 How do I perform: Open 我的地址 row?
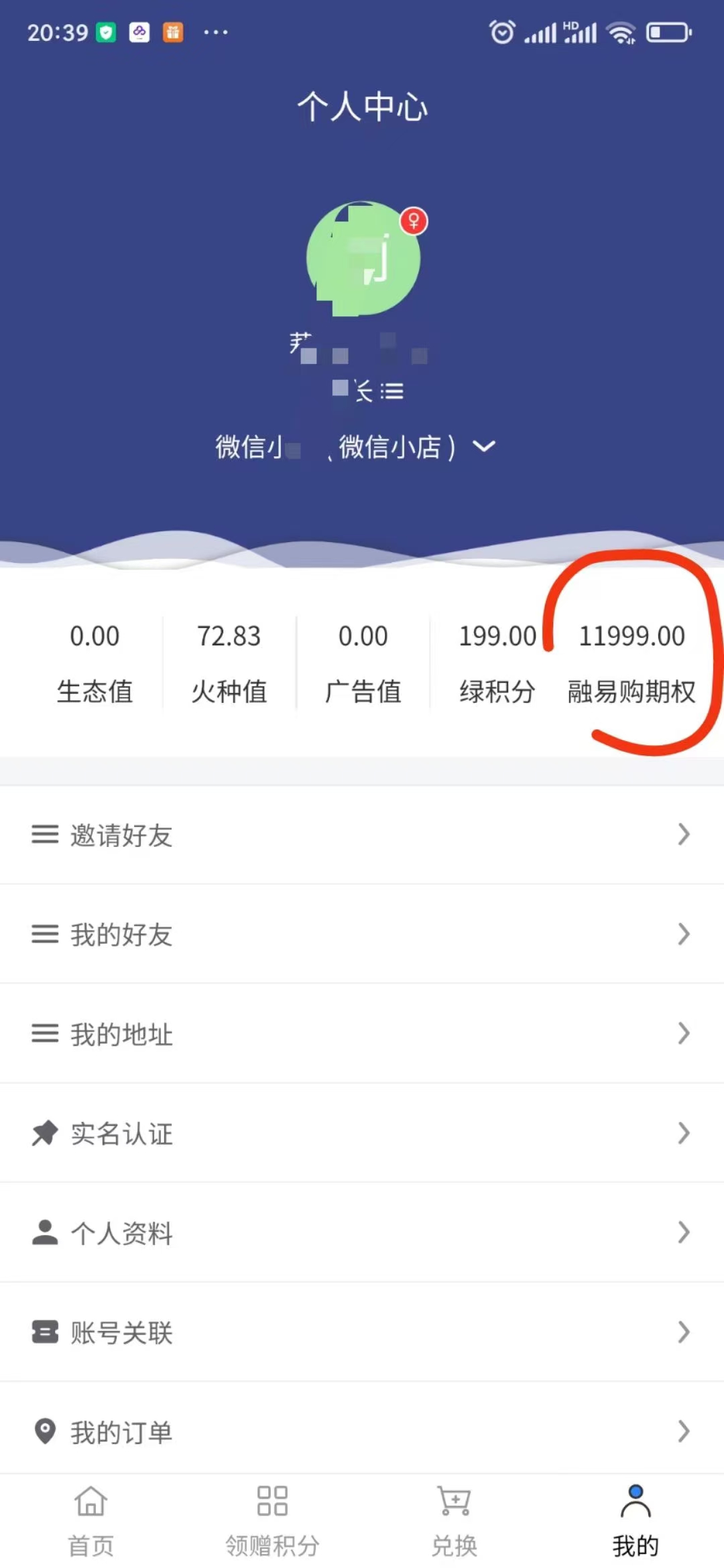[x=362, y=1034]
